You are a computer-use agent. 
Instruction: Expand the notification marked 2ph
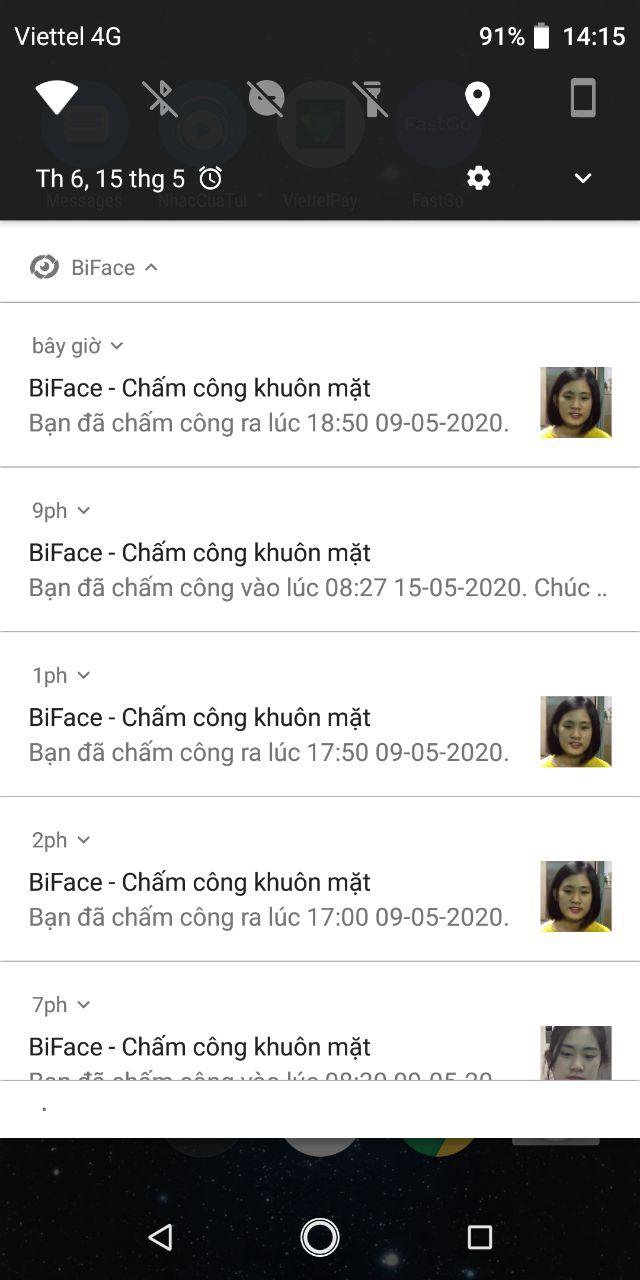pyautogui.click(x=84, y=840)
